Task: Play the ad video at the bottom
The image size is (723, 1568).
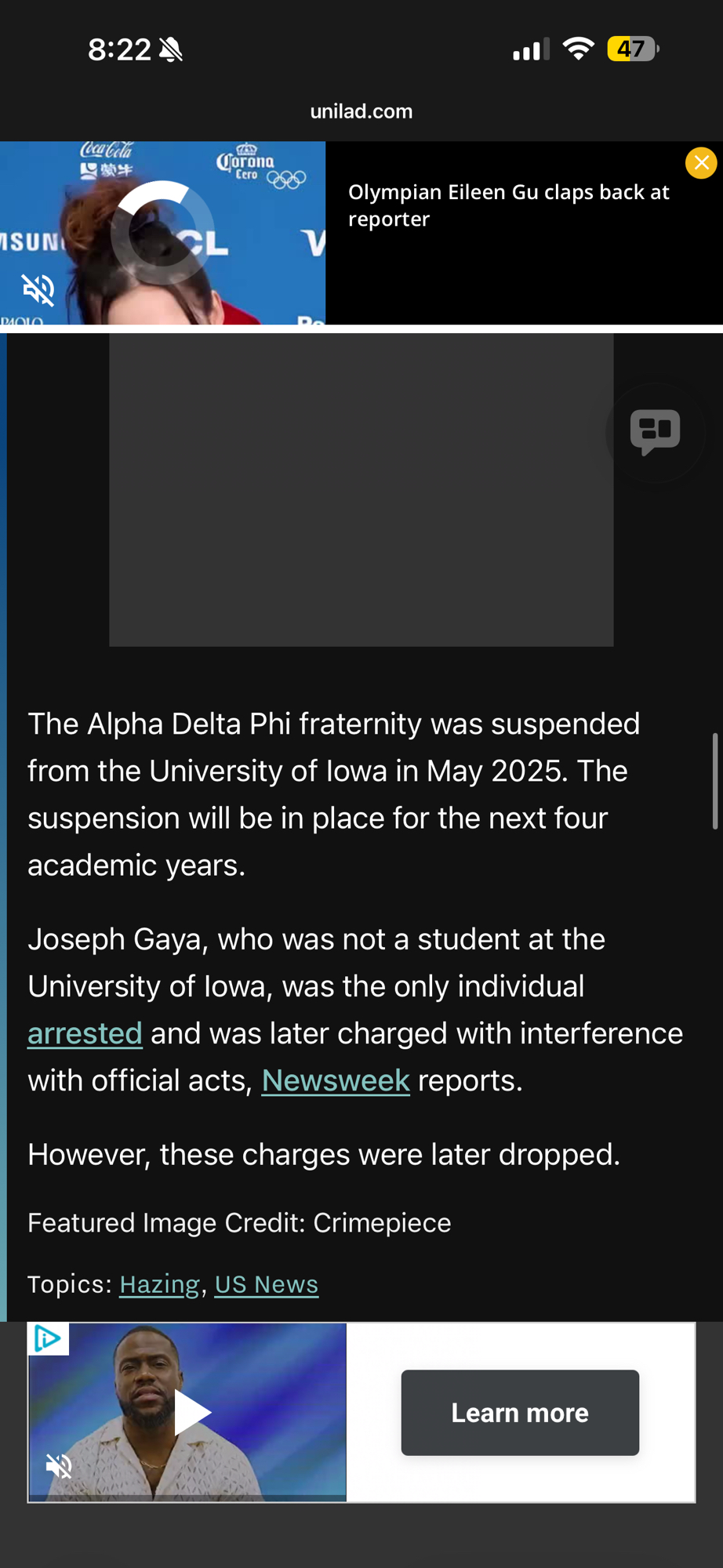Action: [191, 1413]
